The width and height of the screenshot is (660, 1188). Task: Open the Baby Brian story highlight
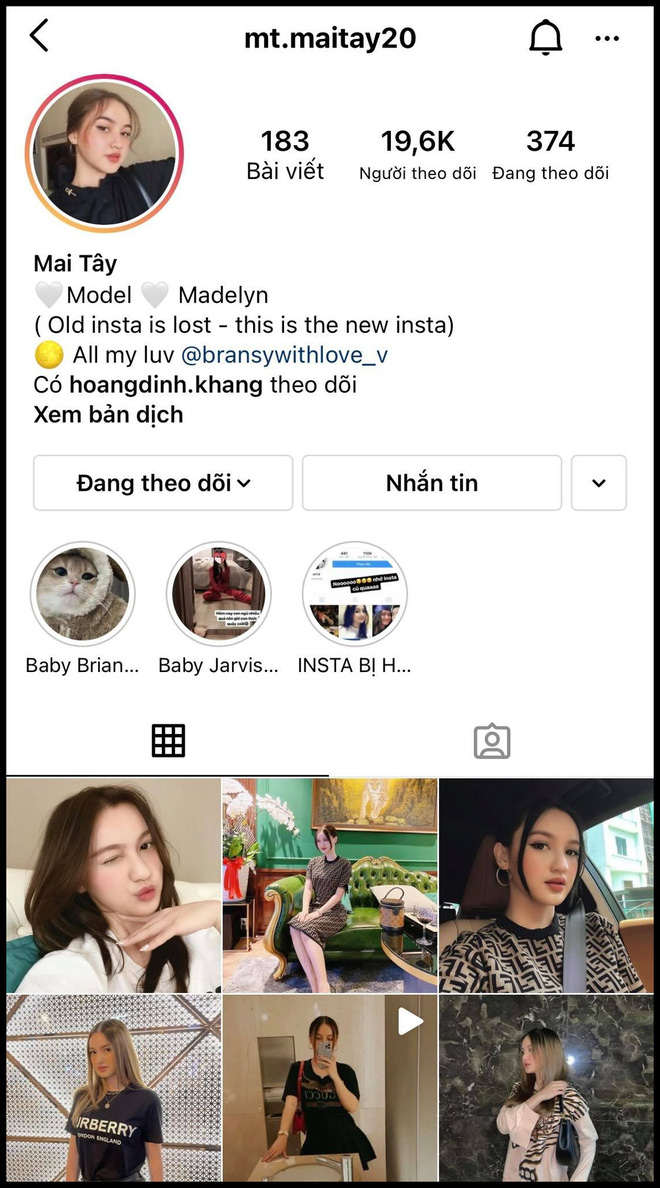82,595
